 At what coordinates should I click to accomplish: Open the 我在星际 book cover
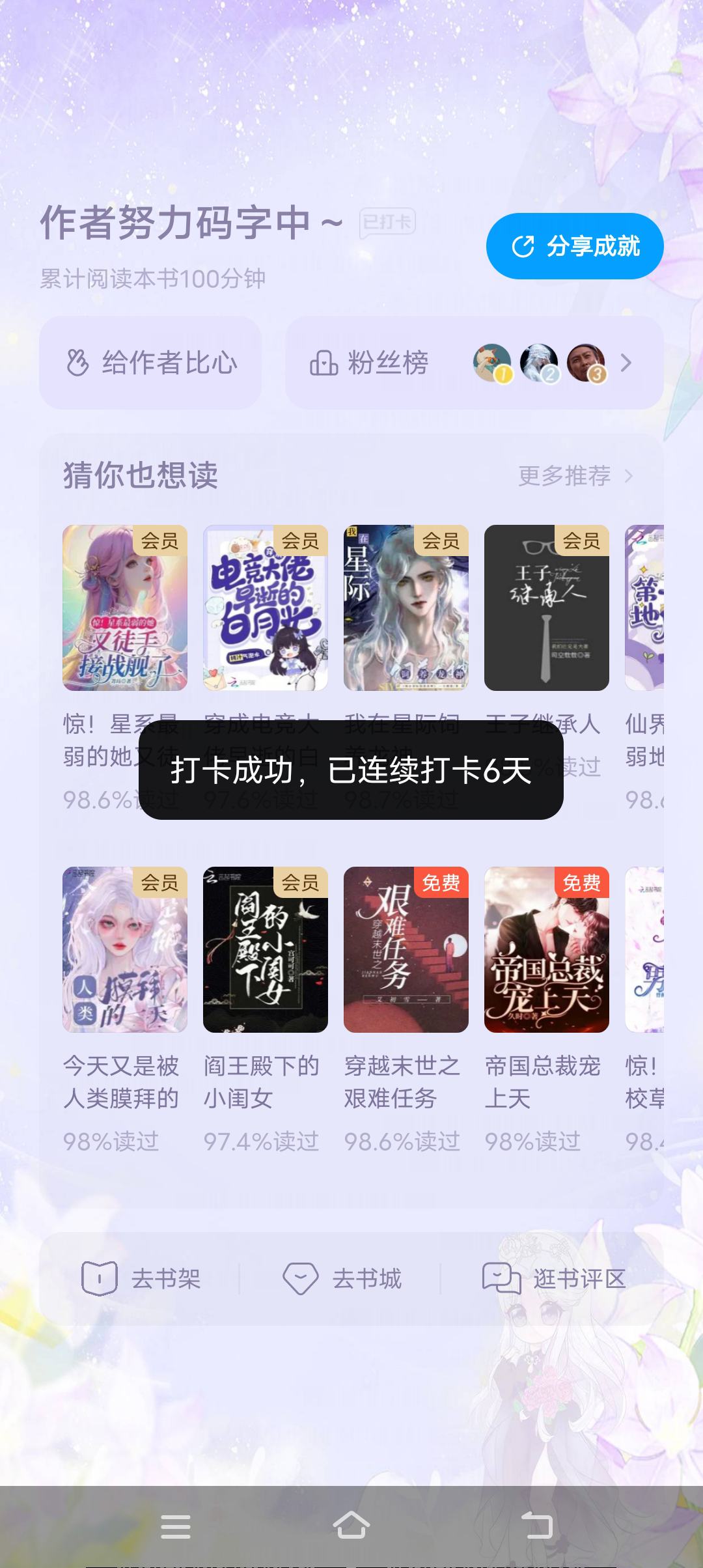406,608
